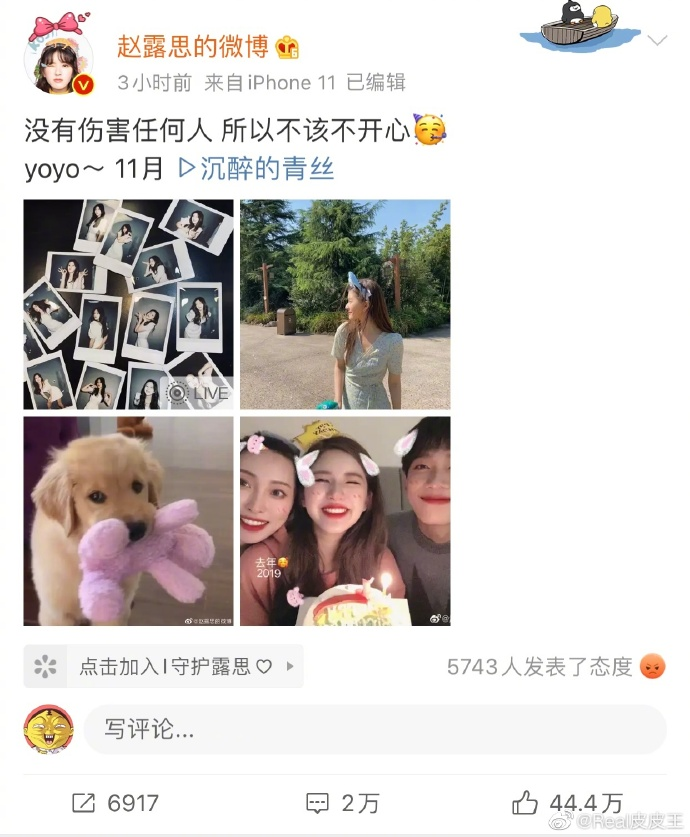Open the birthday cake group photo

point(345,521)
